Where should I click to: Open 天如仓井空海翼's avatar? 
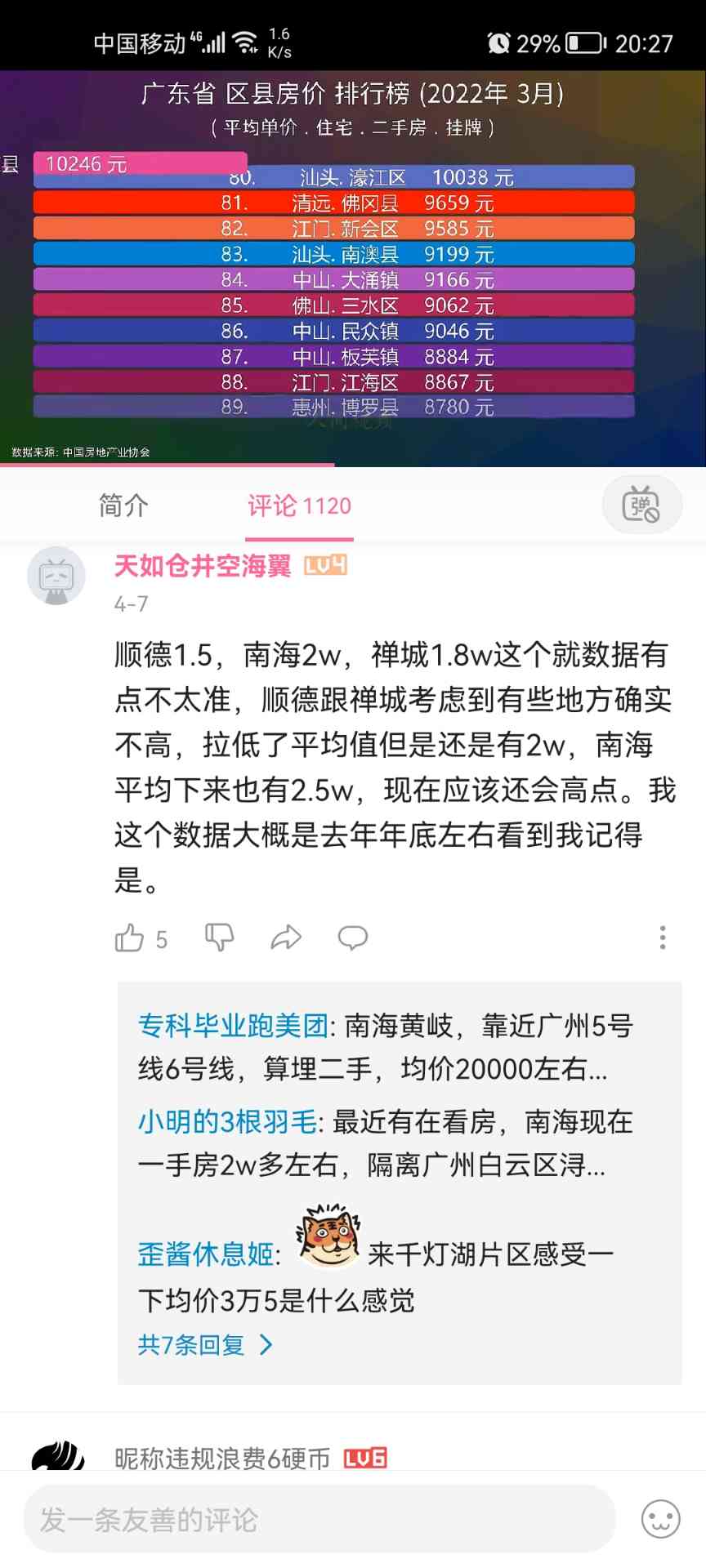(x=56, y=576)
